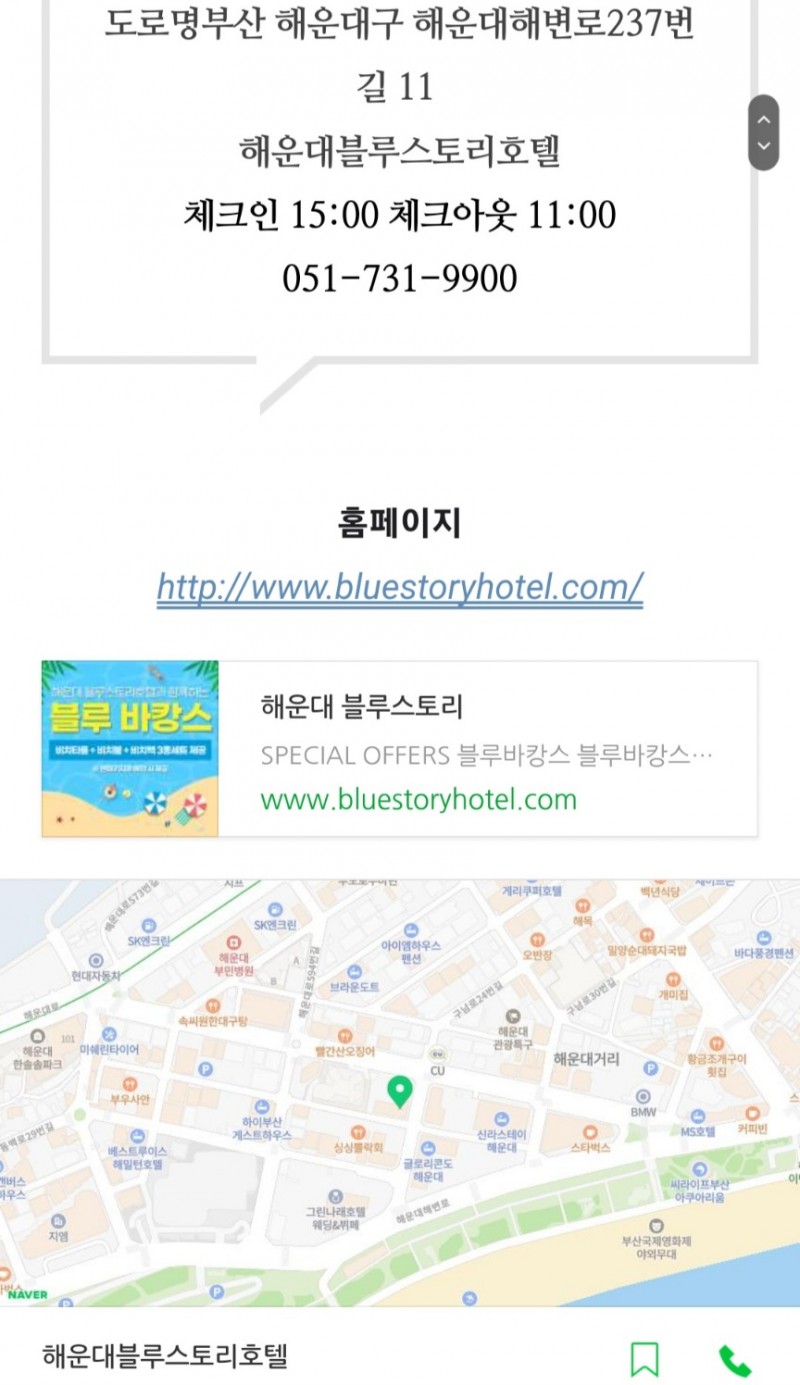
Task: Open the 해운대 블루스토리 link preview card
Action: 399,748
